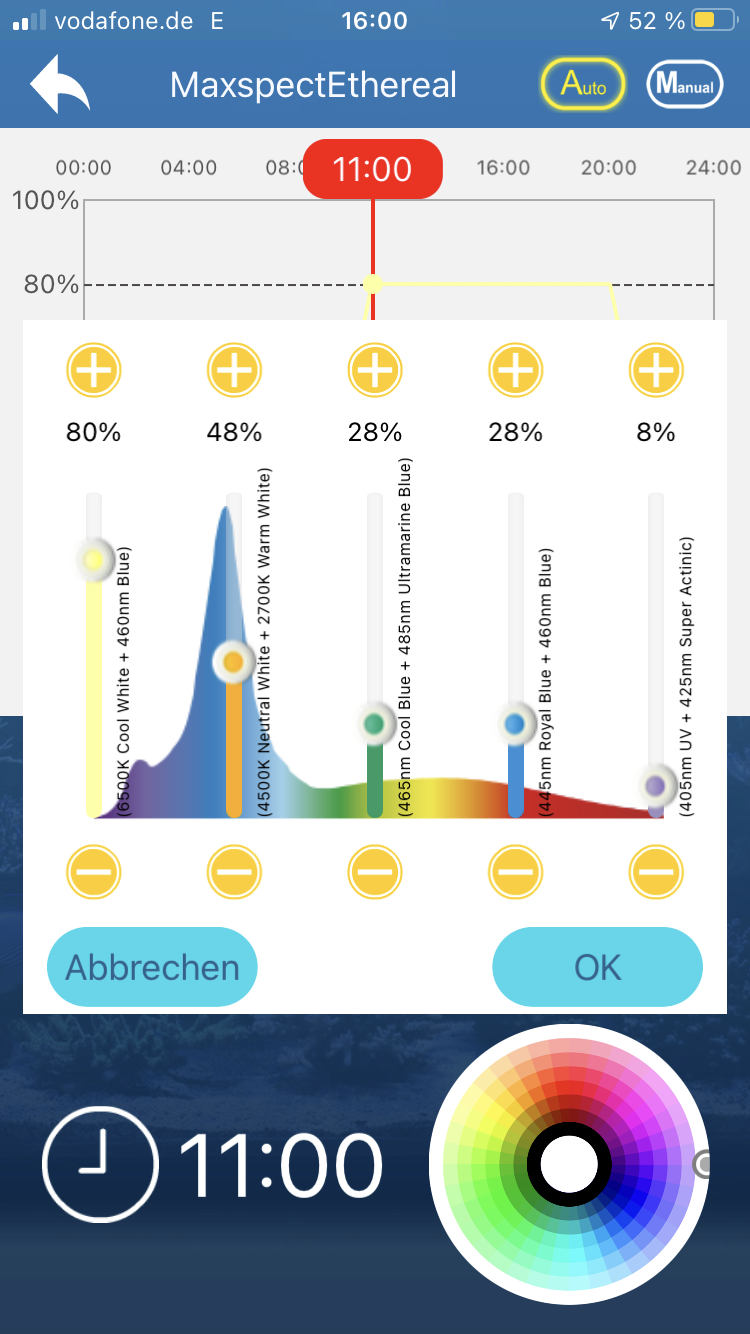The width and height of the screenshot is (750, 1334).
Task: Confirm the channel settings with OK
Action: pos(597,967)
